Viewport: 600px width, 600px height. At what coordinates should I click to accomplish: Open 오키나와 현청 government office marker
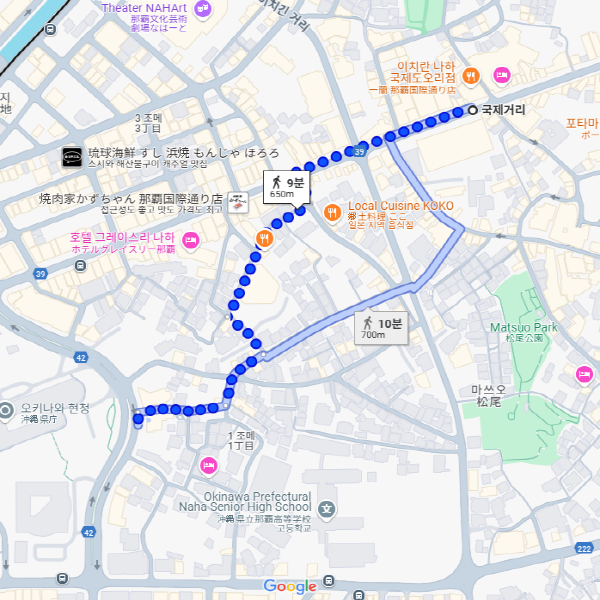7,408
